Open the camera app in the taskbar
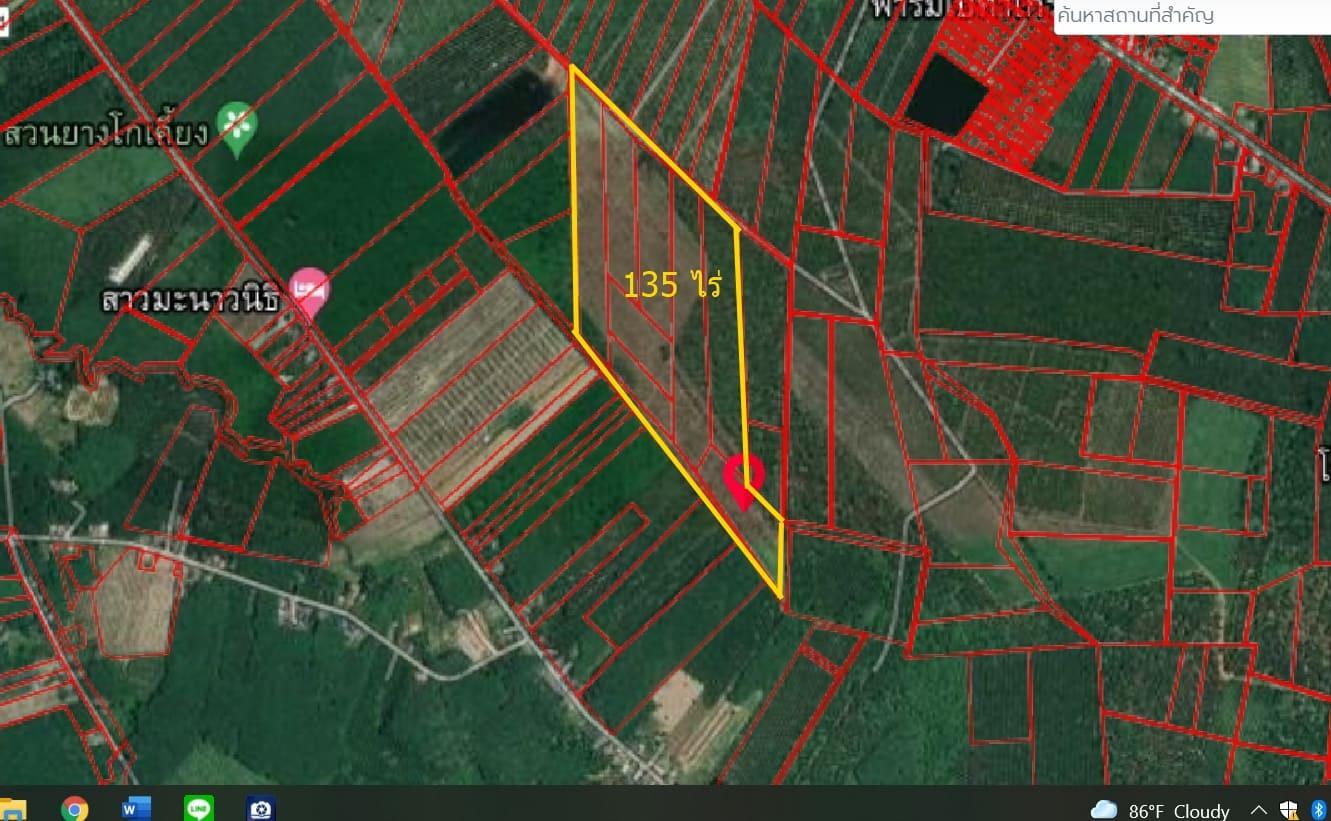Viewport: 1331px width, 821px height. [x=260, y=808]
